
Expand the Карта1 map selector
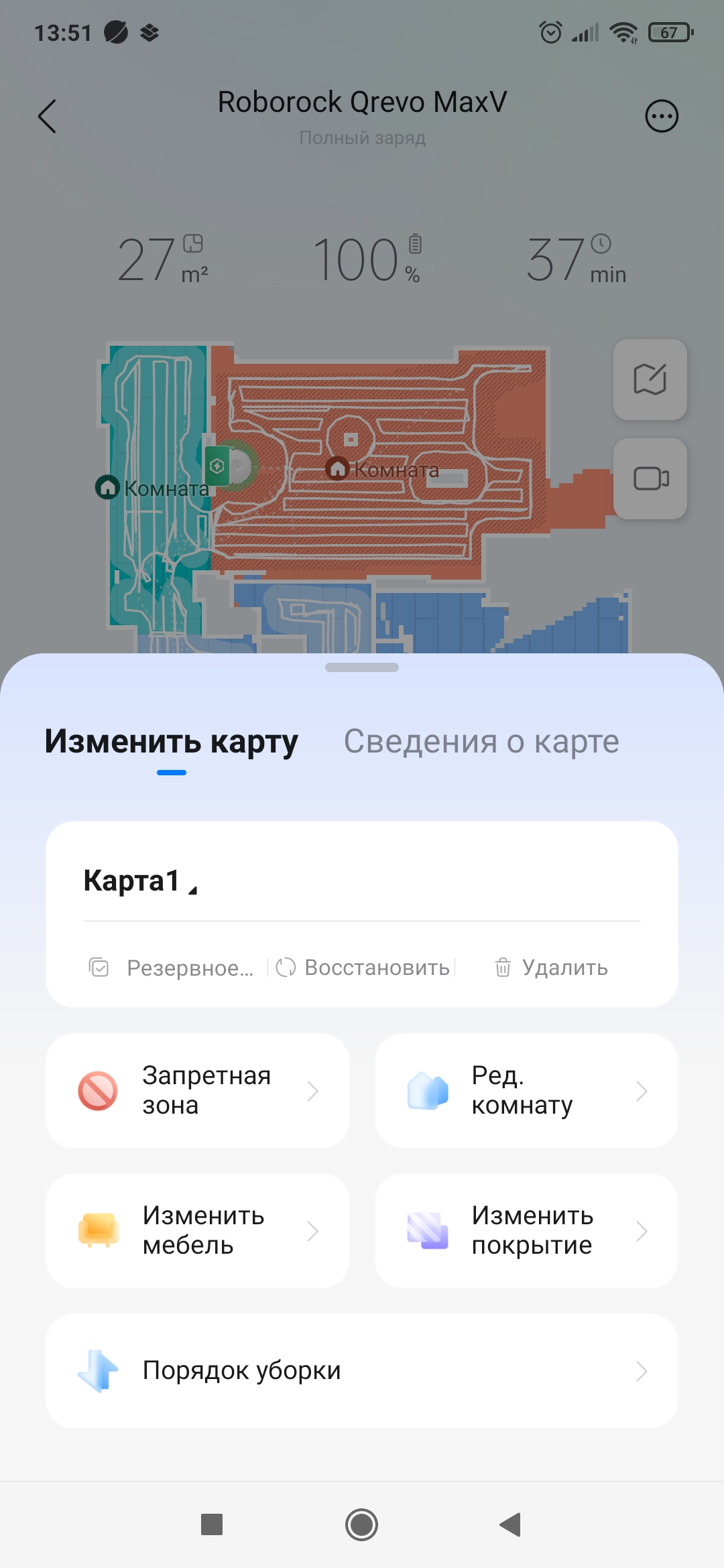(140, 880)
